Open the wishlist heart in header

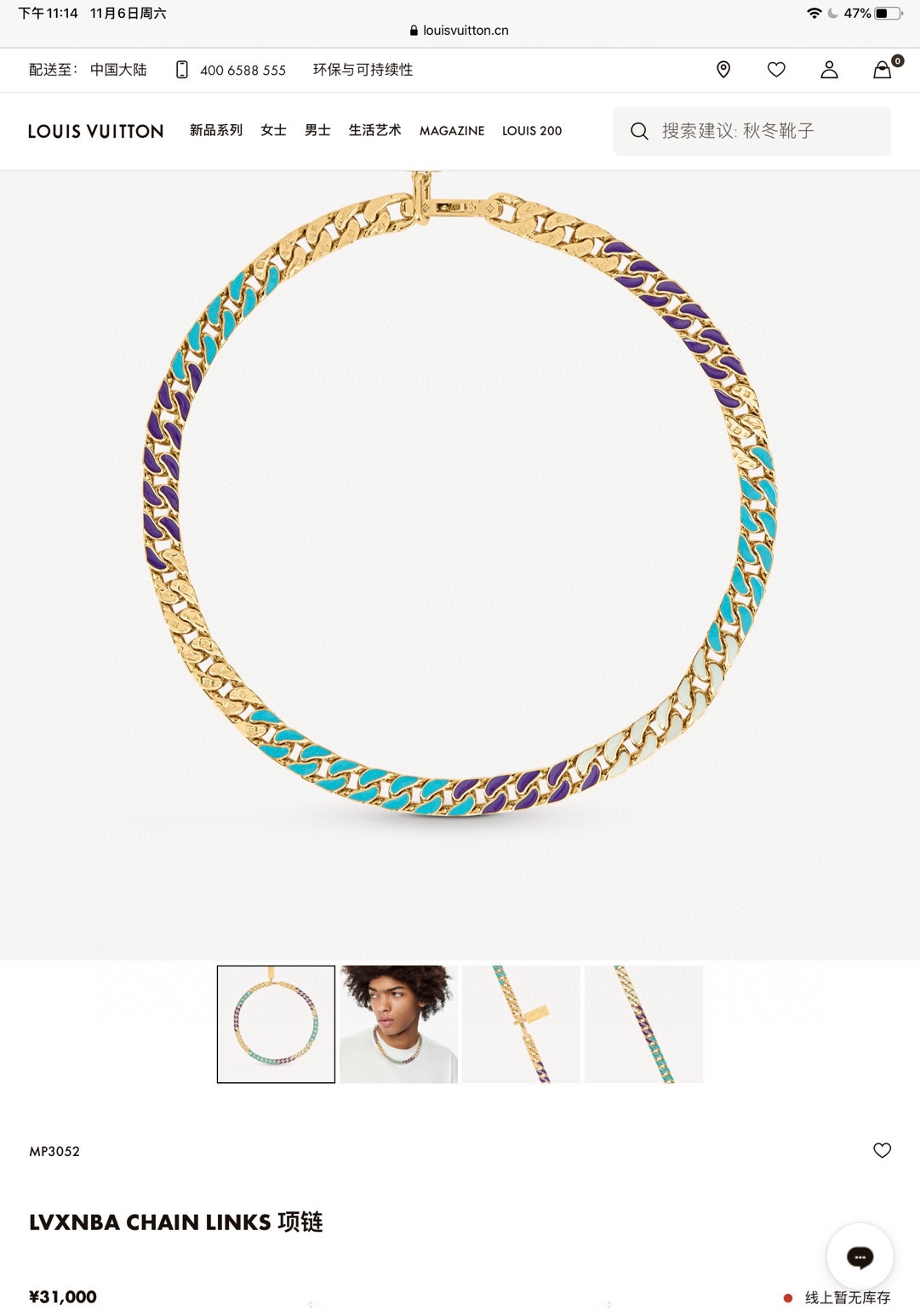tap(776, 70)
